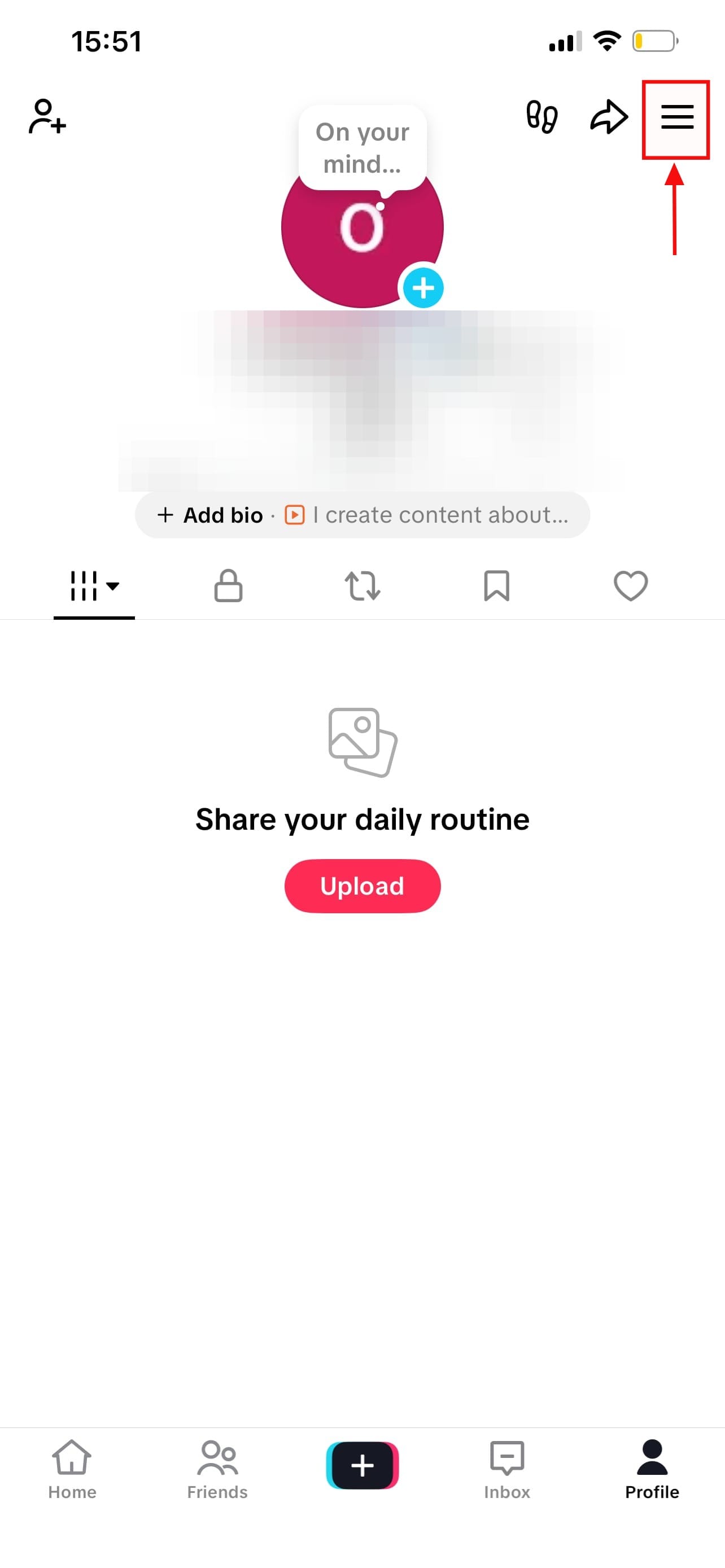Add a profile photo with plus badge
Image resolution: width=725 pixels, height=1568 pixels.
423,288
